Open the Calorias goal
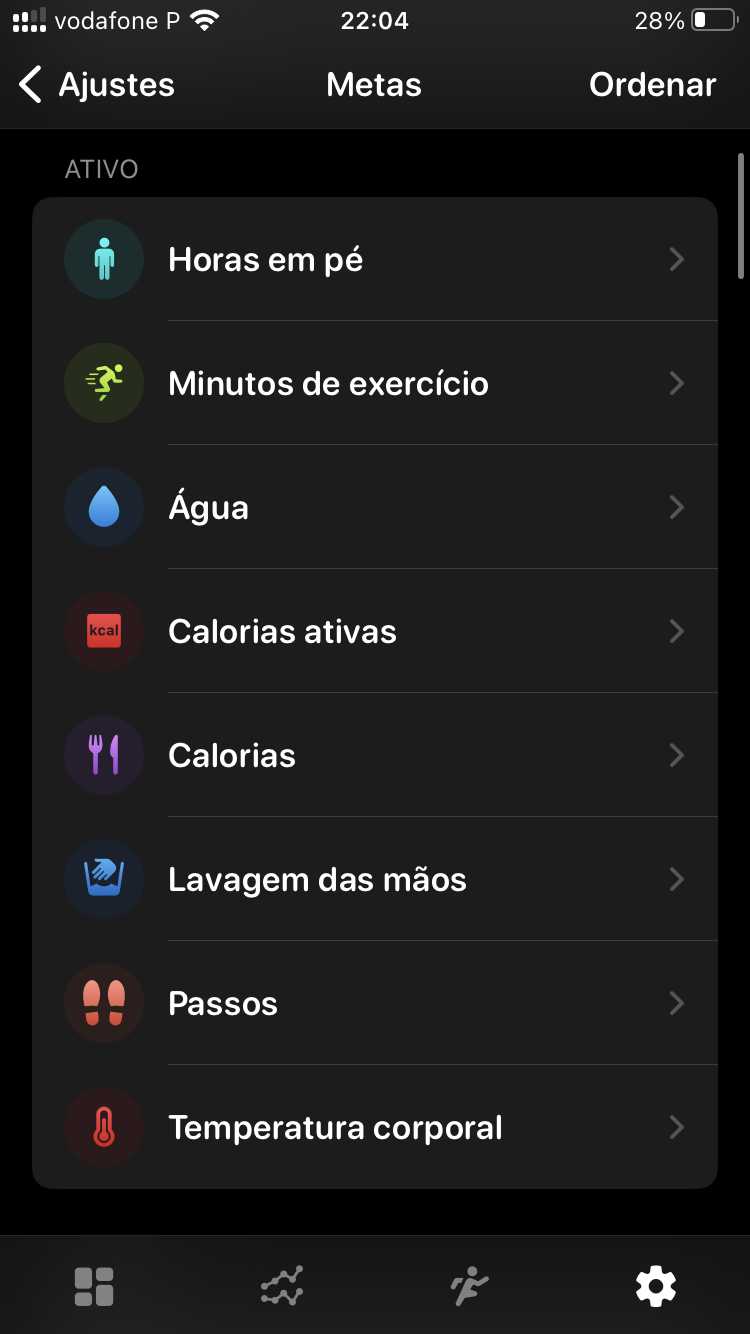 tap(375, 756)
